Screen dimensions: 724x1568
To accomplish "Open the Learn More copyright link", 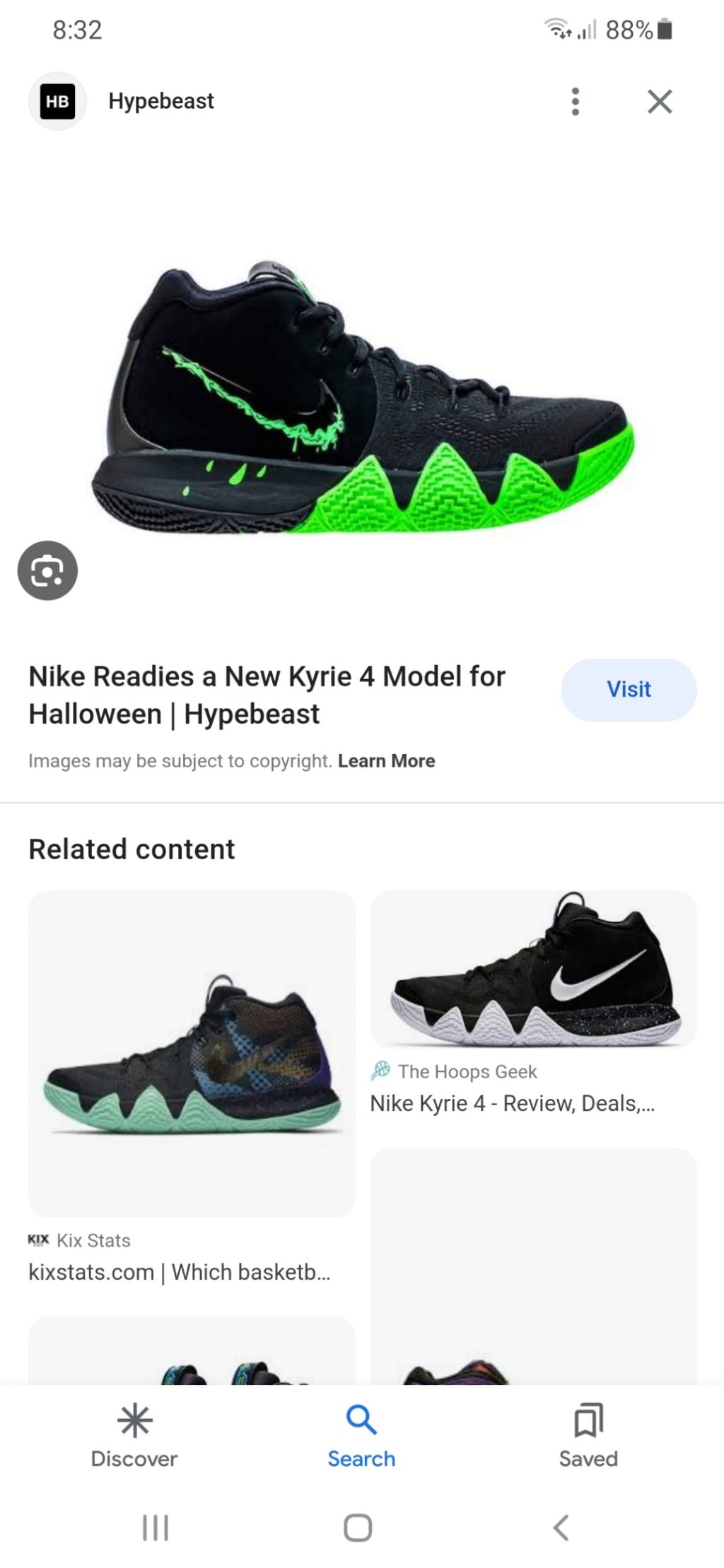I will (x=386, y=761).
